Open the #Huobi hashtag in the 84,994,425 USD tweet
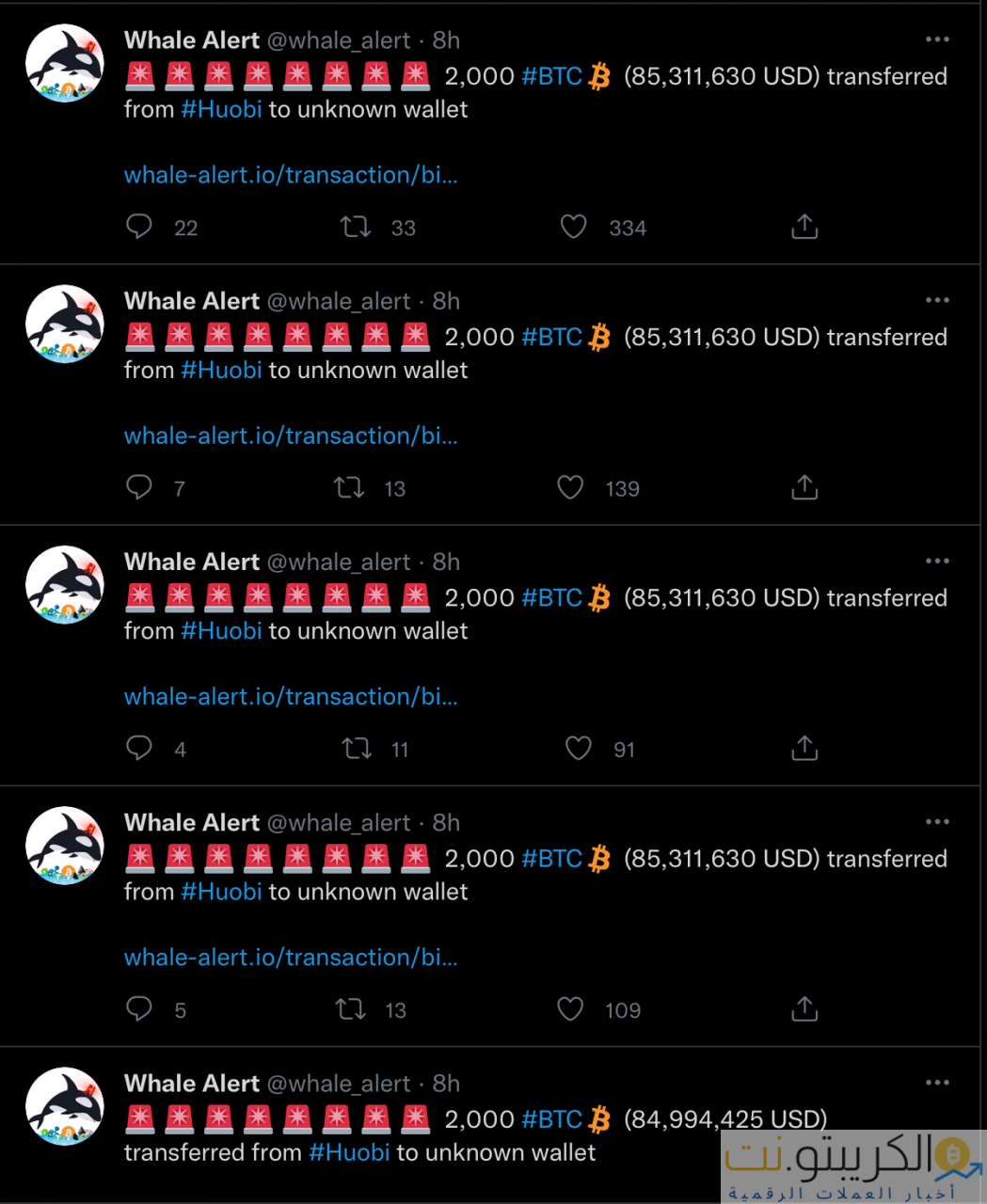The width and height of the screenshot is (987, 1204). pyautogui.click(x=349, y=1152)
